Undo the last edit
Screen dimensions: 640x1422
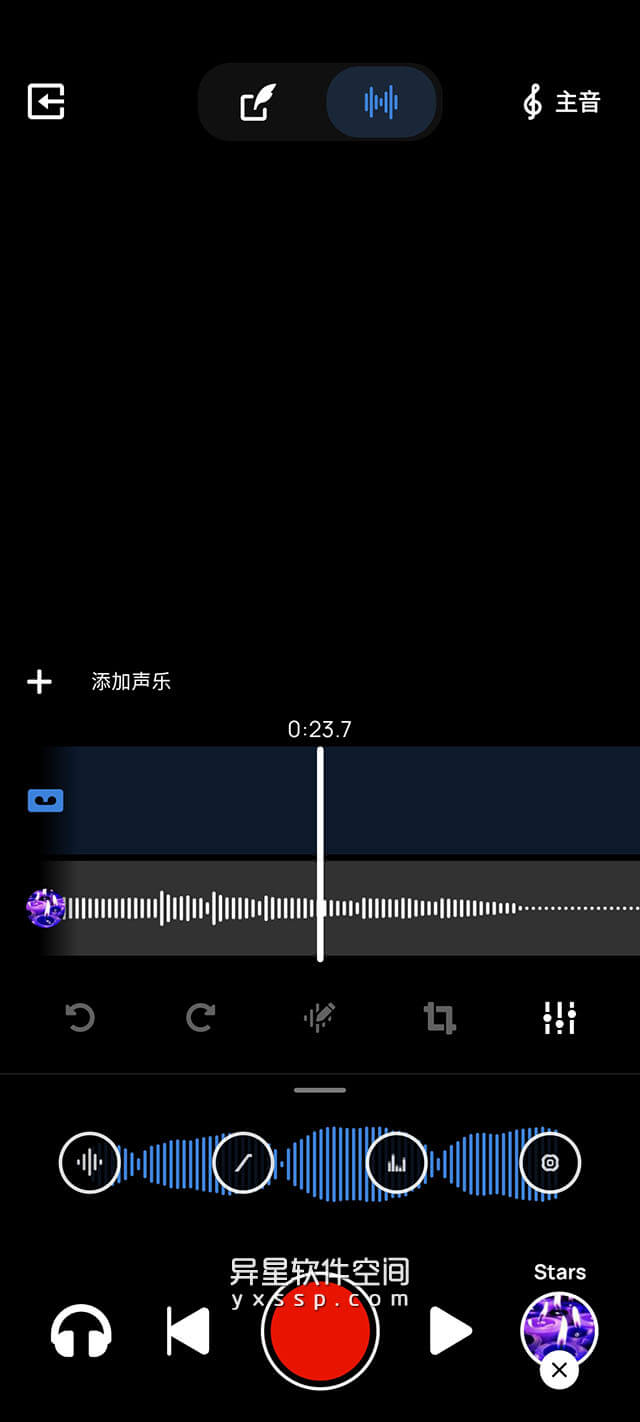pos(80,1018)
